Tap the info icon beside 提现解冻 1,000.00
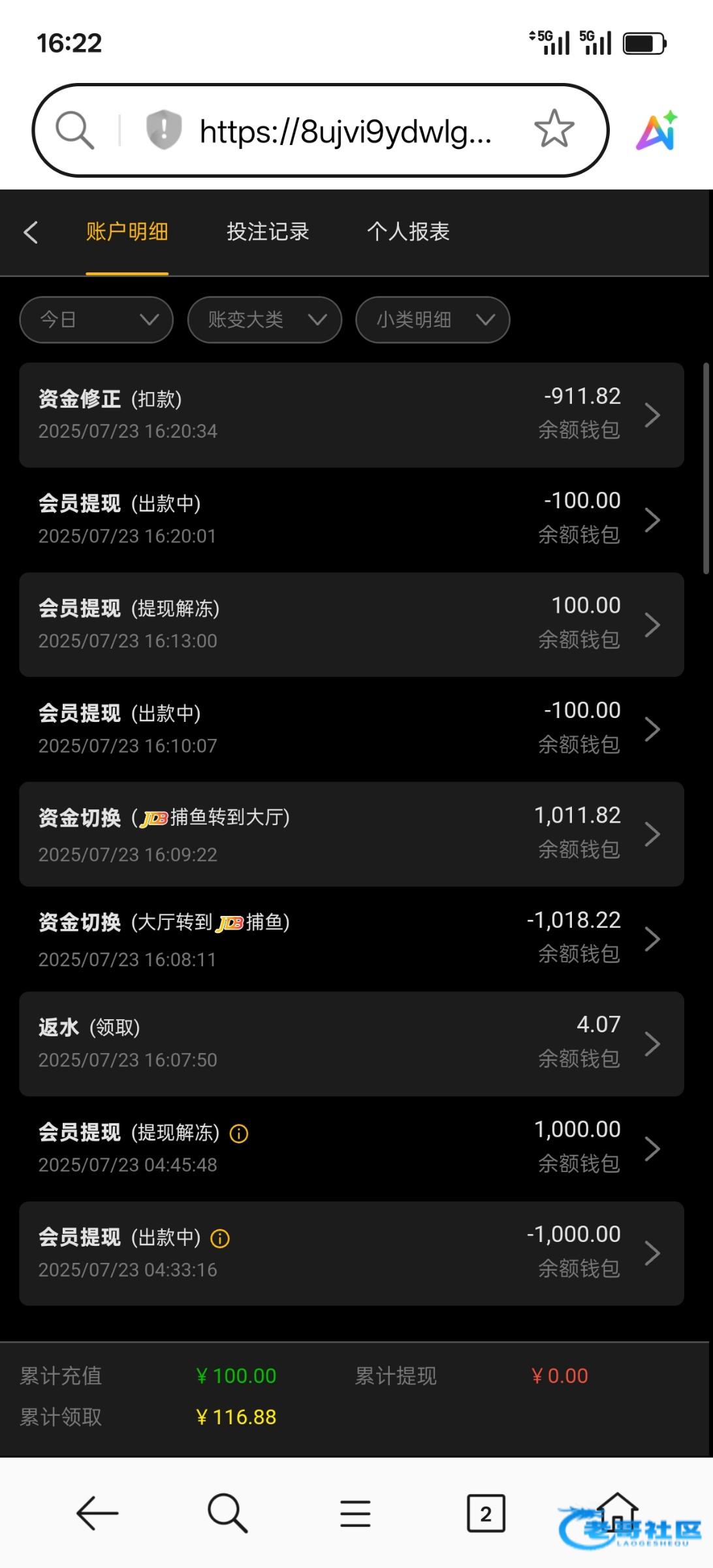 pos(239,1134)
